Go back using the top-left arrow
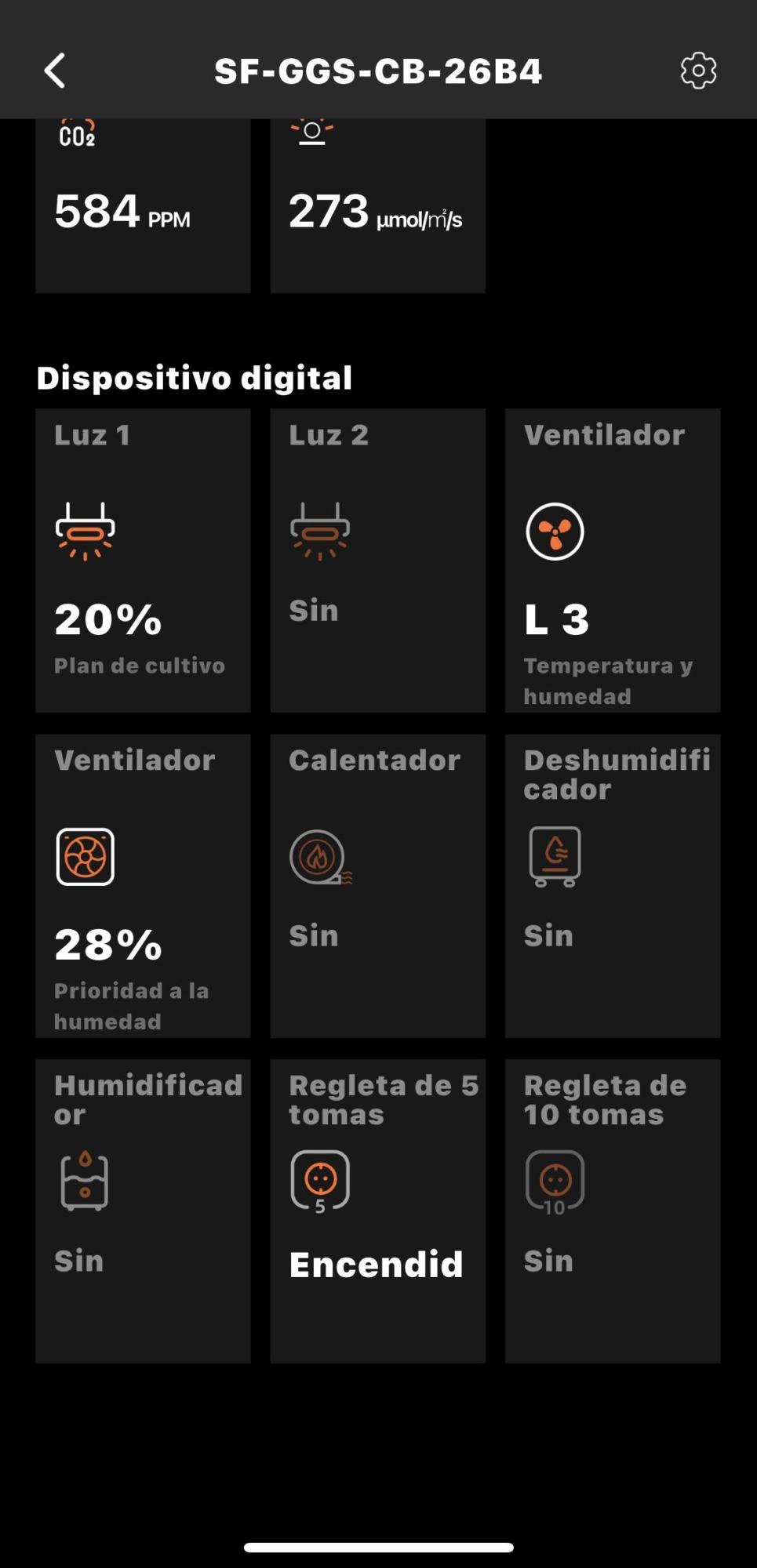 55,71
